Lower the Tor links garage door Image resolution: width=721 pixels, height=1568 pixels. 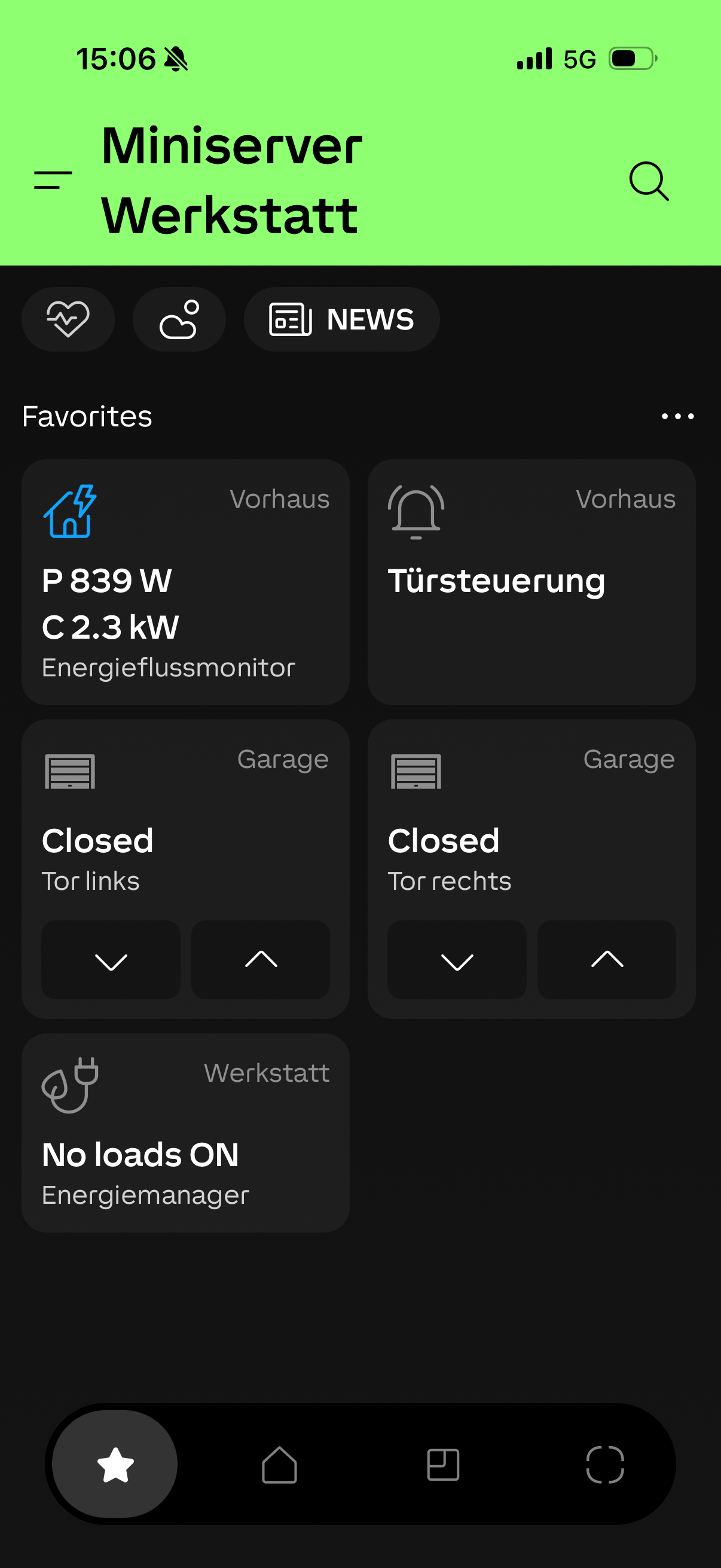(111, 960)
